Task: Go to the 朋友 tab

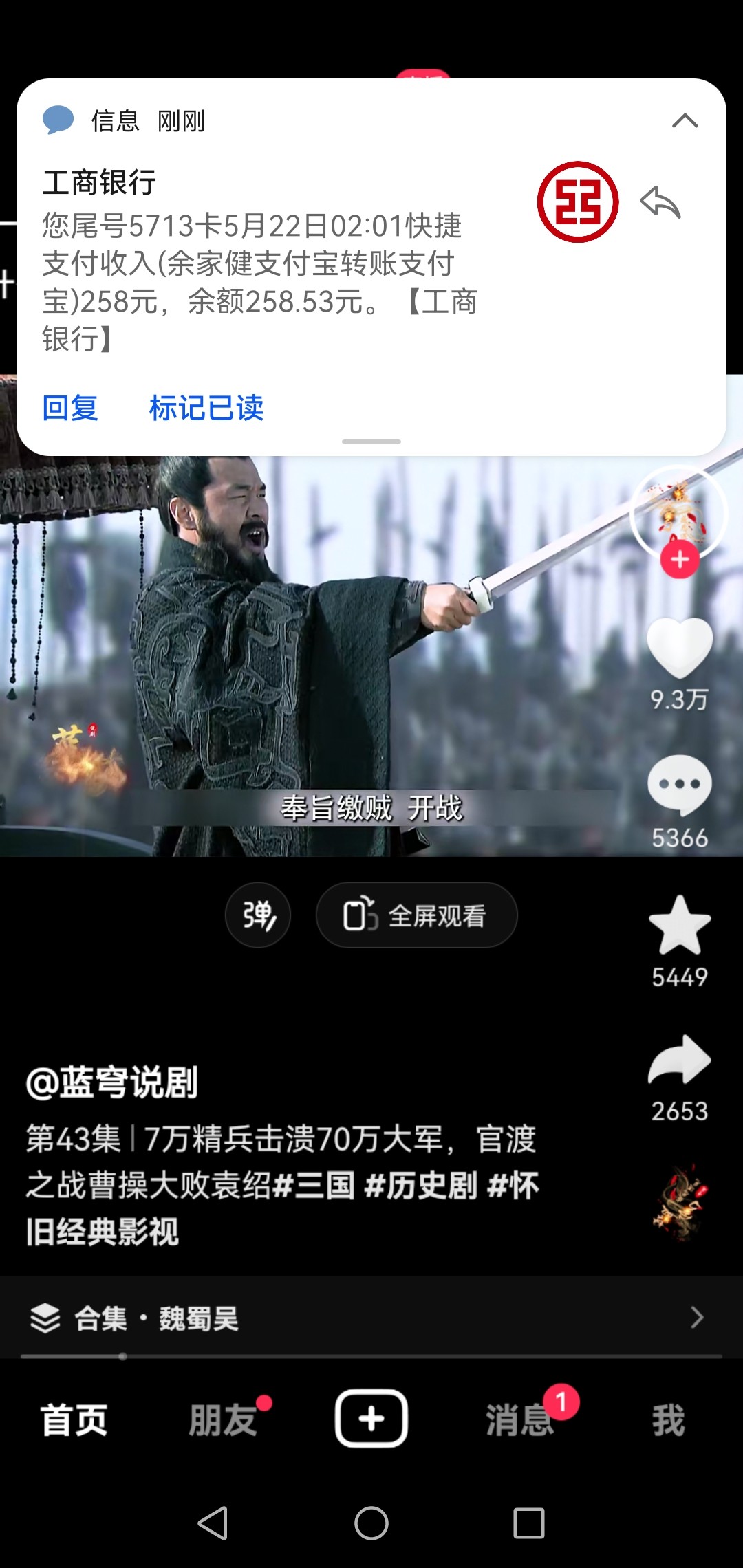Action: 223,1419
